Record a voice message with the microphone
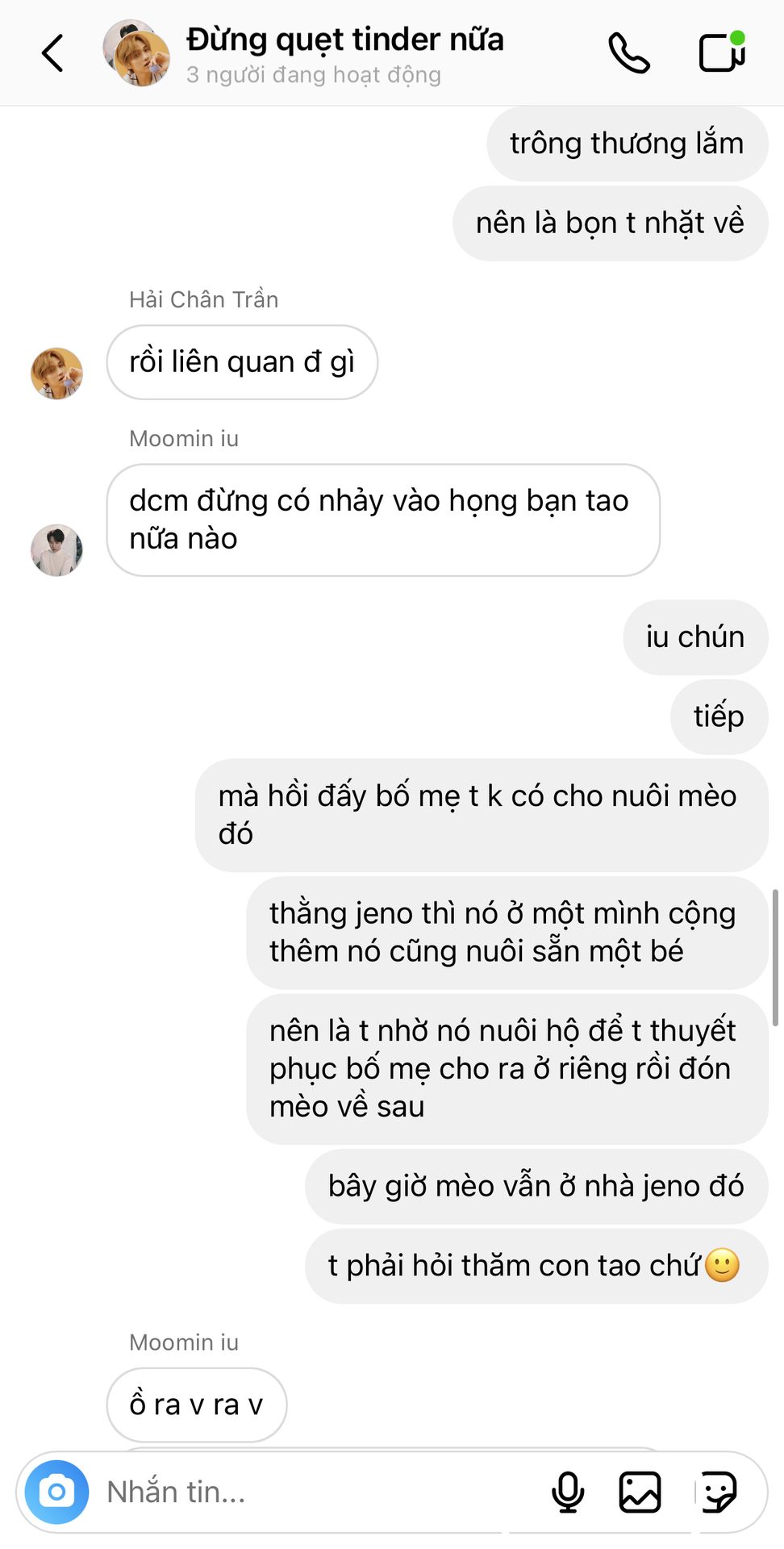The image size is (784, 1549). (x=568, y=1492)
